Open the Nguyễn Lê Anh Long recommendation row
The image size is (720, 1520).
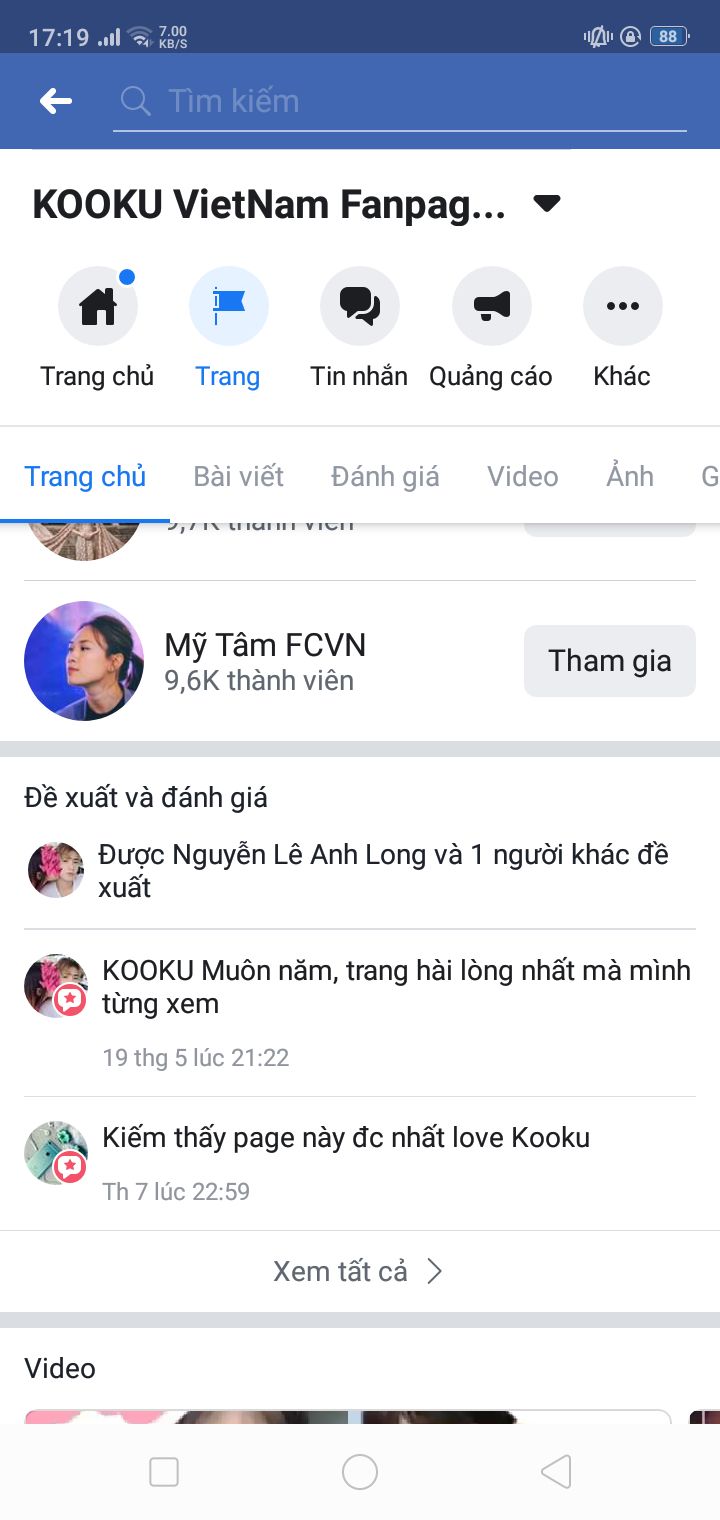(382, 870)
